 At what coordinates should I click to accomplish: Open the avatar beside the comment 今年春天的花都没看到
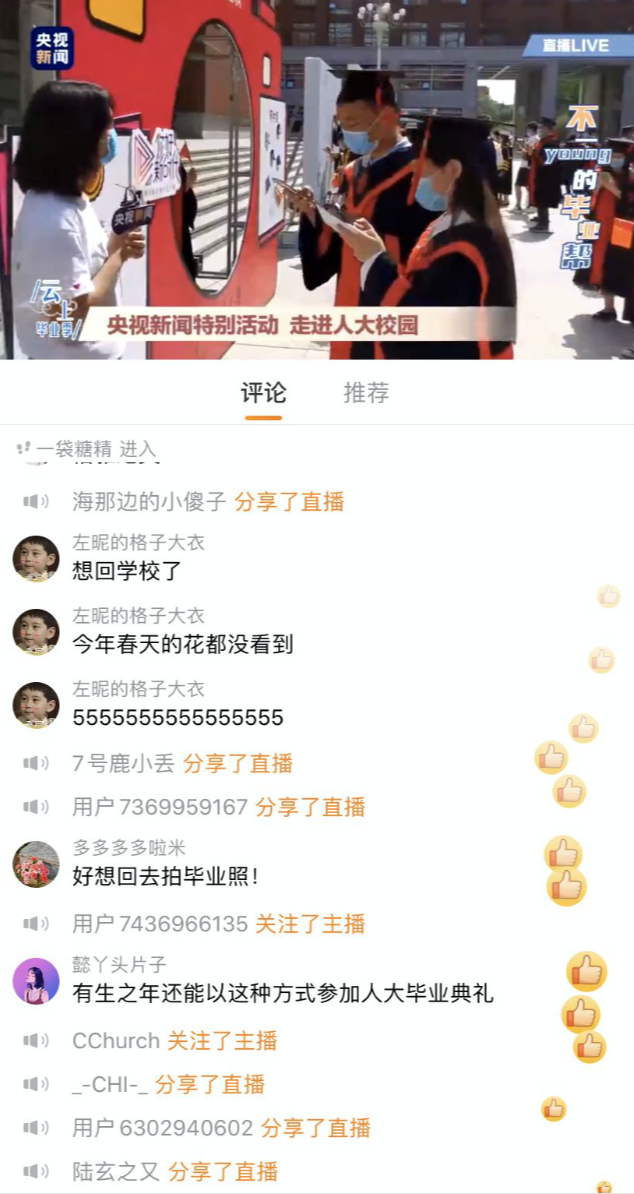point(36,632)
